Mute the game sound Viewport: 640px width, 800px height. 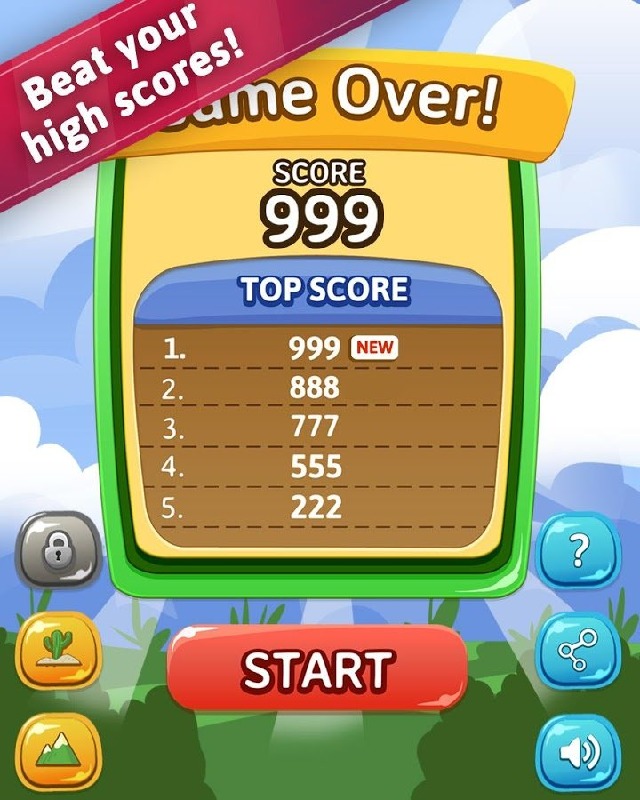click(579, 752)
